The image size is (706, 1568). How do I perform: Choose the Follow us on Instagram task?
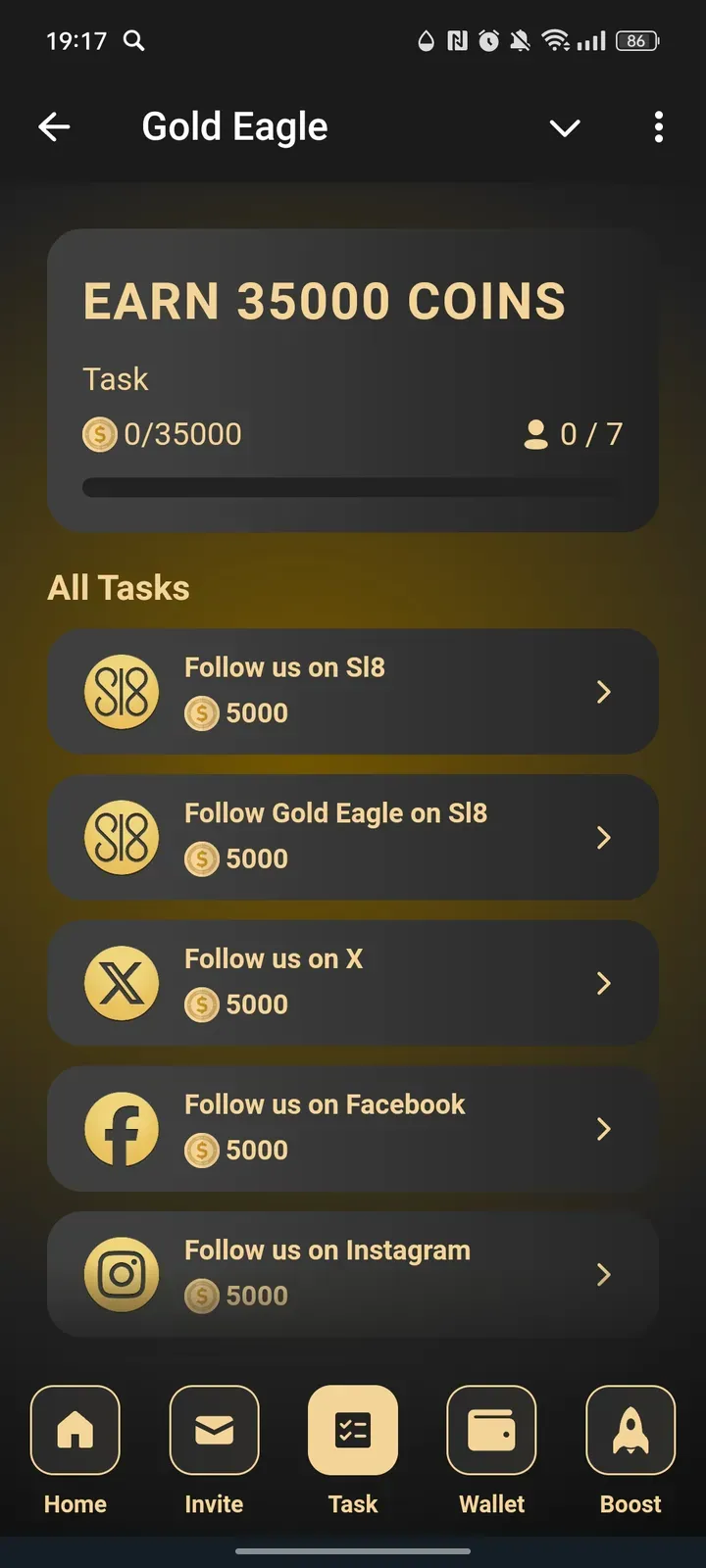click(352, 1274)
